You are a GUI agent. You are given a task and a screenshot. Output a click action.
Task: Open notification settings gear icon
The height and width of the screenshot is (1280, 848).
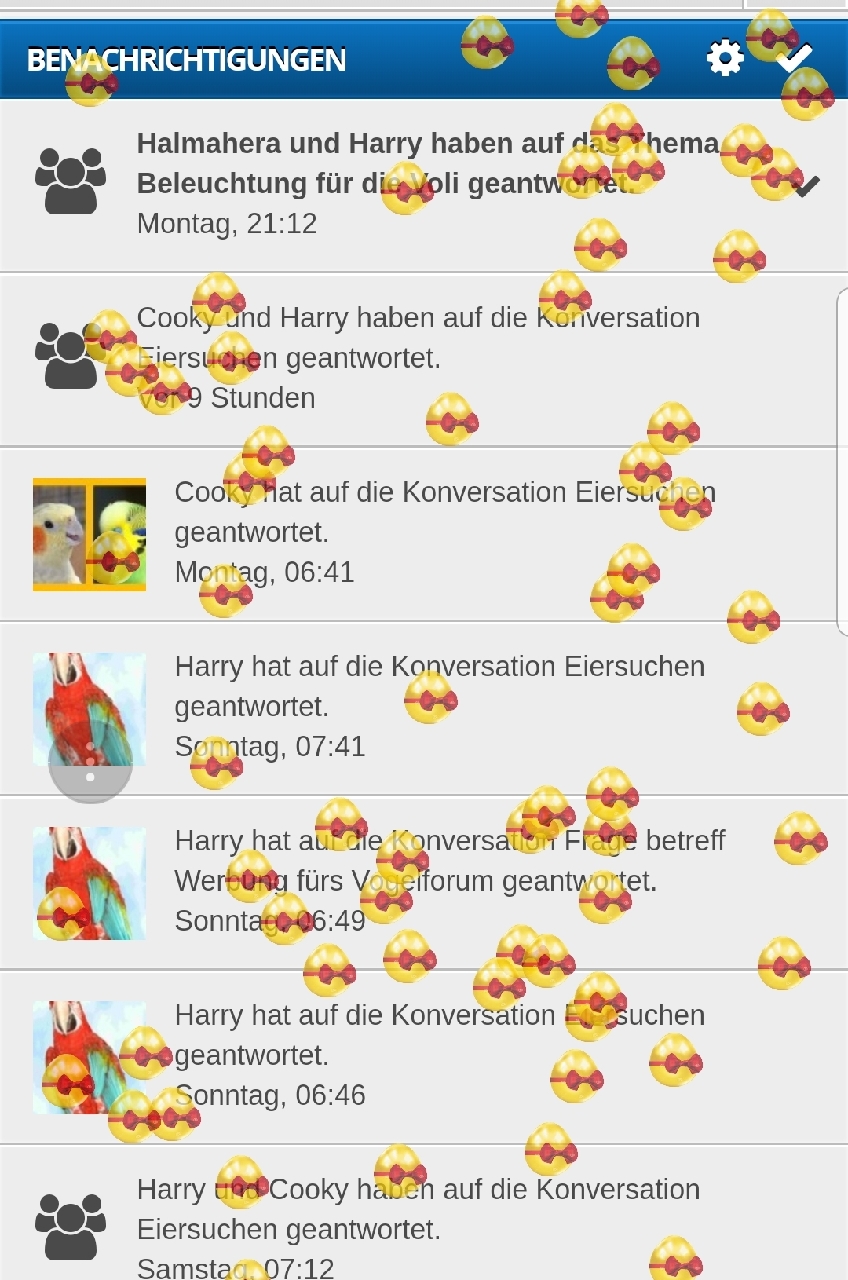pos(725,58)
